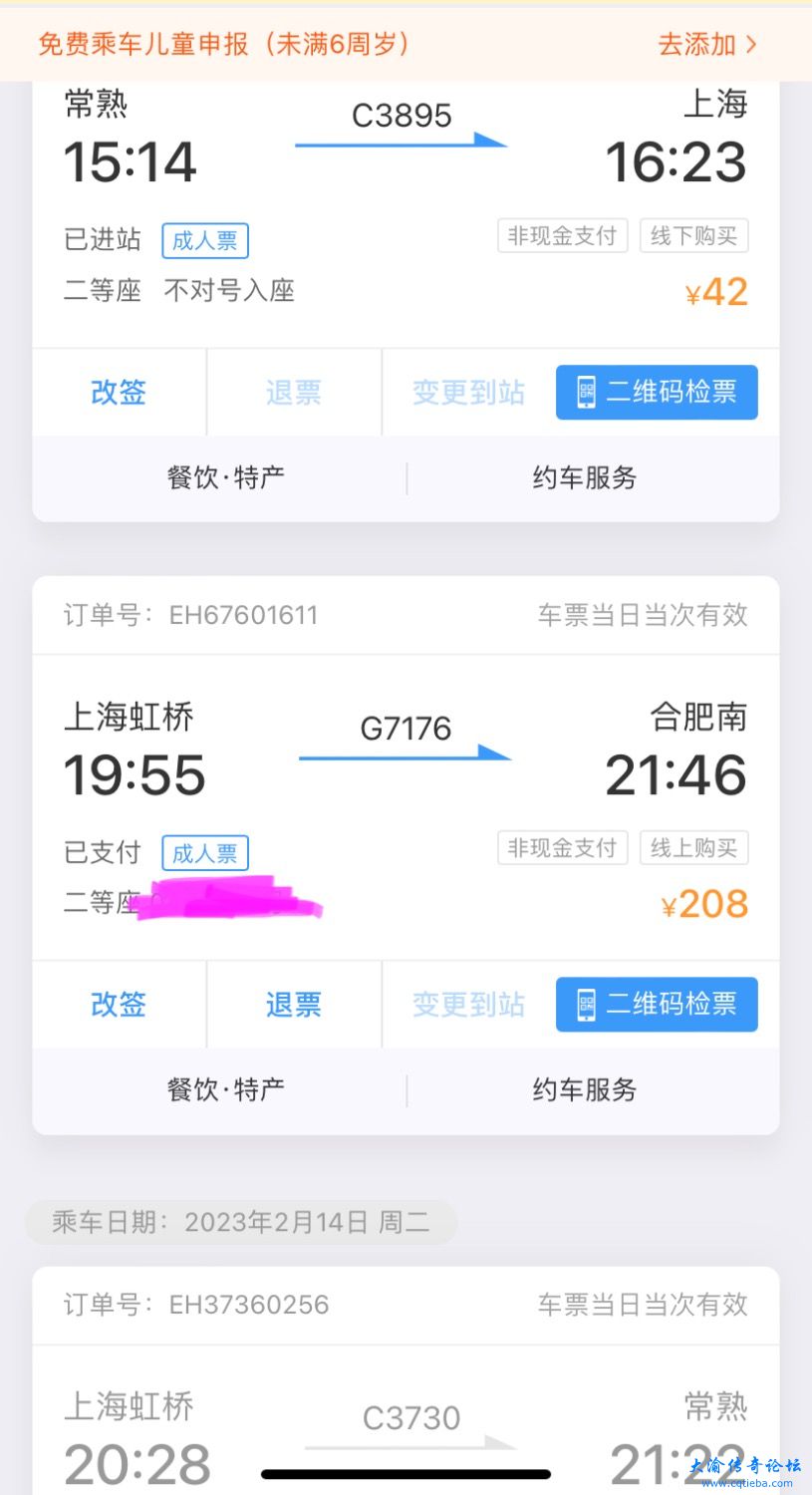Image resolution: width=812 pixels, height=1495 pixels.
Task: Tap 改签 for the G7176 ticket
Action: [x=119, y=1004]
